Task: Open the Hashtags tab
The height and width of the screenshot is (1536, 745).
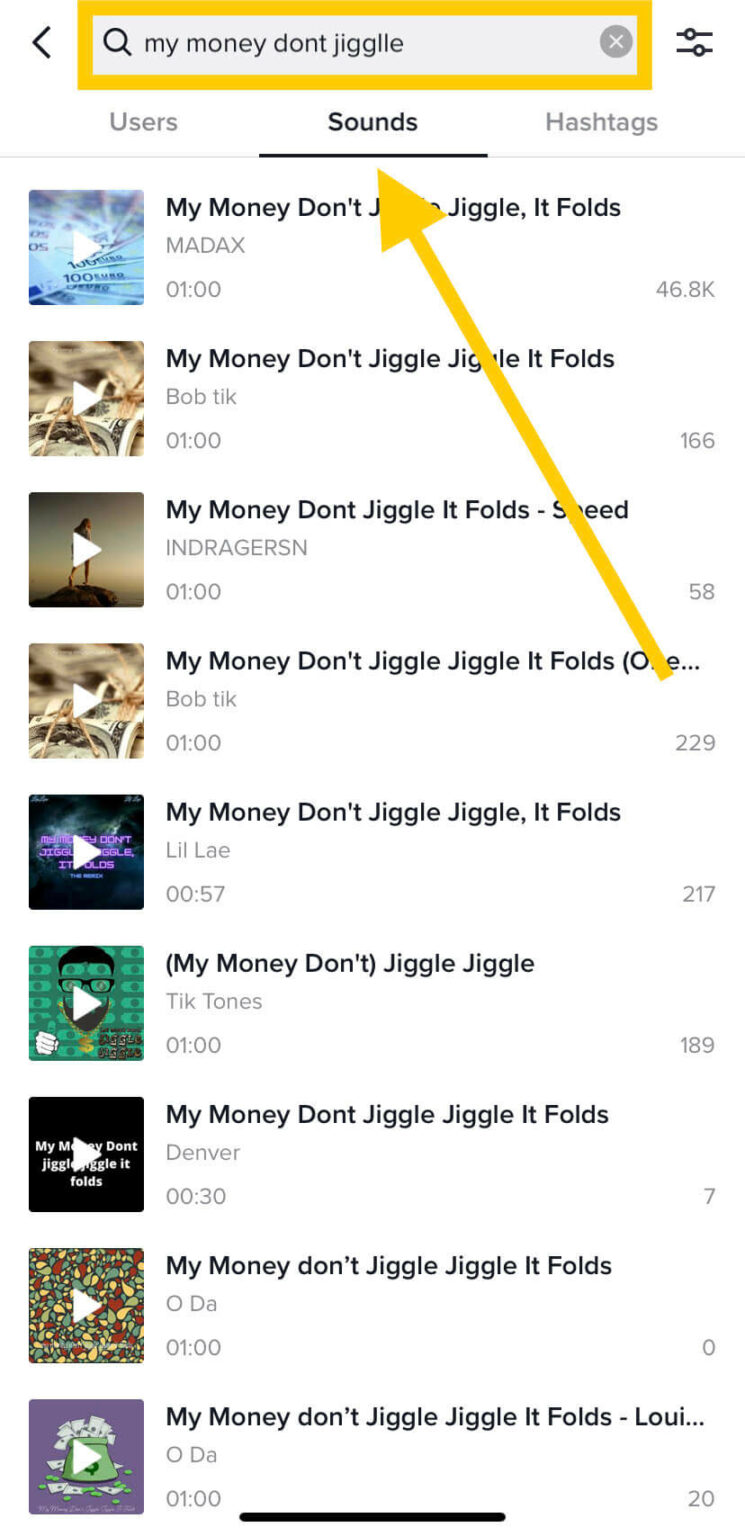Action: [601, 122]
